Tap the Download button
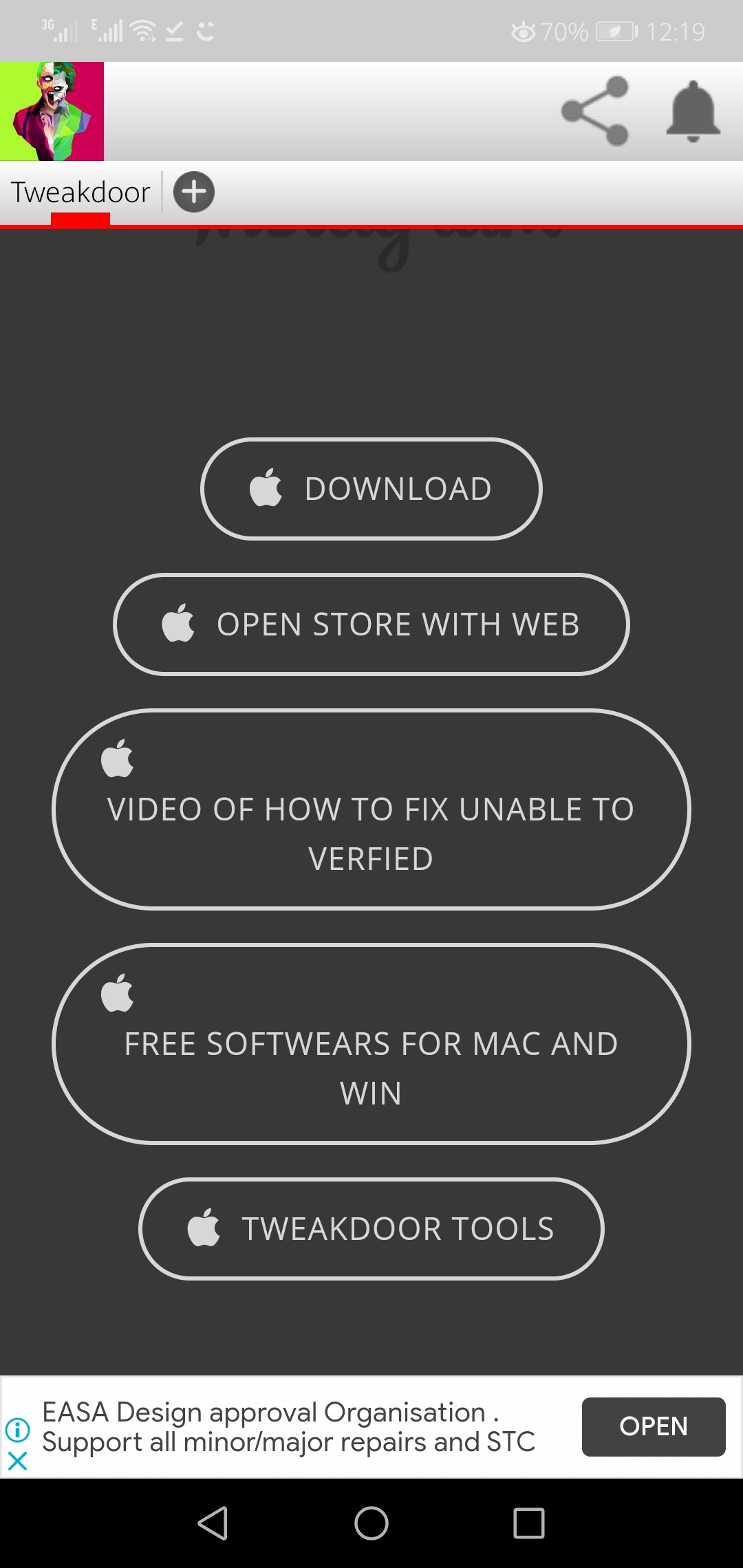 pyautogui.click(x=371, y=489)
